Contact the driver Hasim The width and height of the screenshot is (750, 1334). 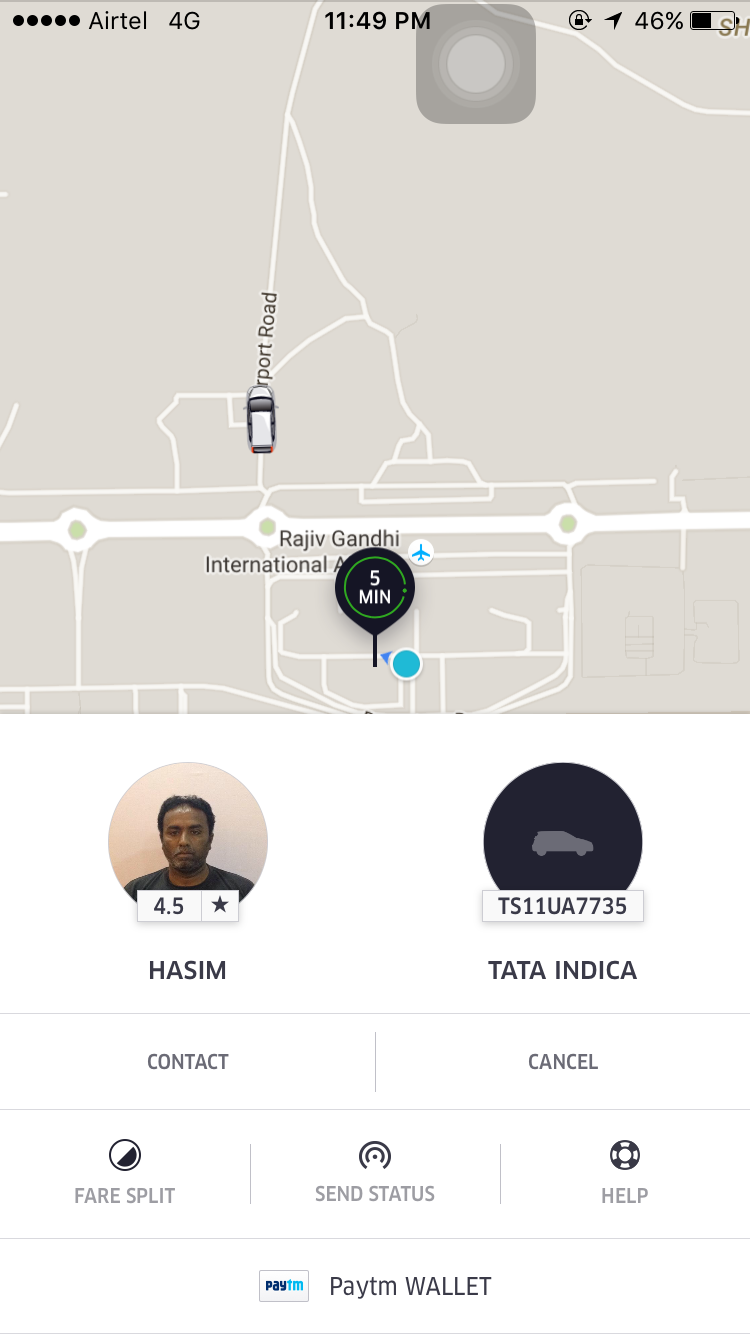pyautogui.click(x=187, y=1062)
